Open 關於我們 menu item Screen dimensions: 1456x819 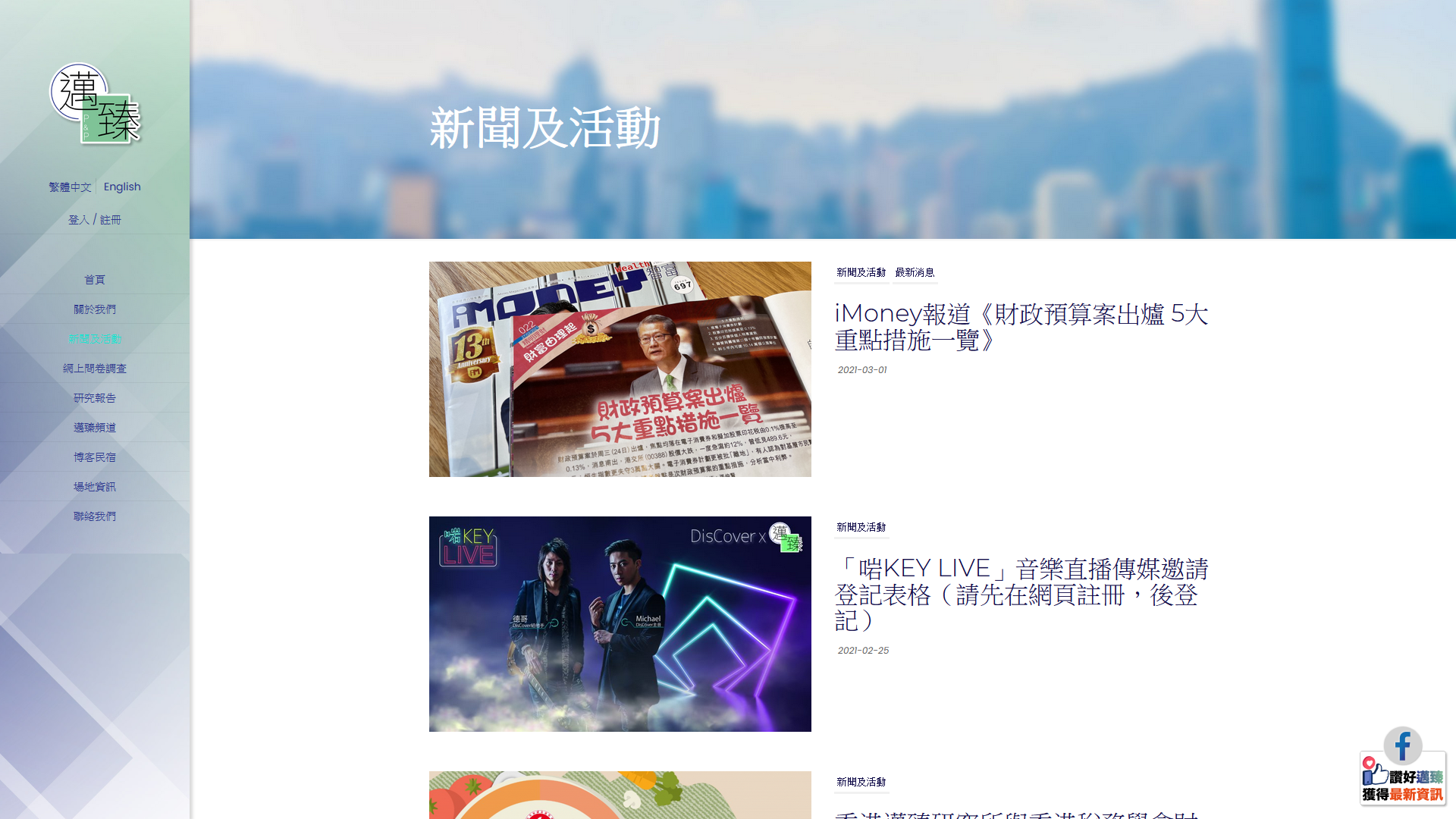[95, 309]
